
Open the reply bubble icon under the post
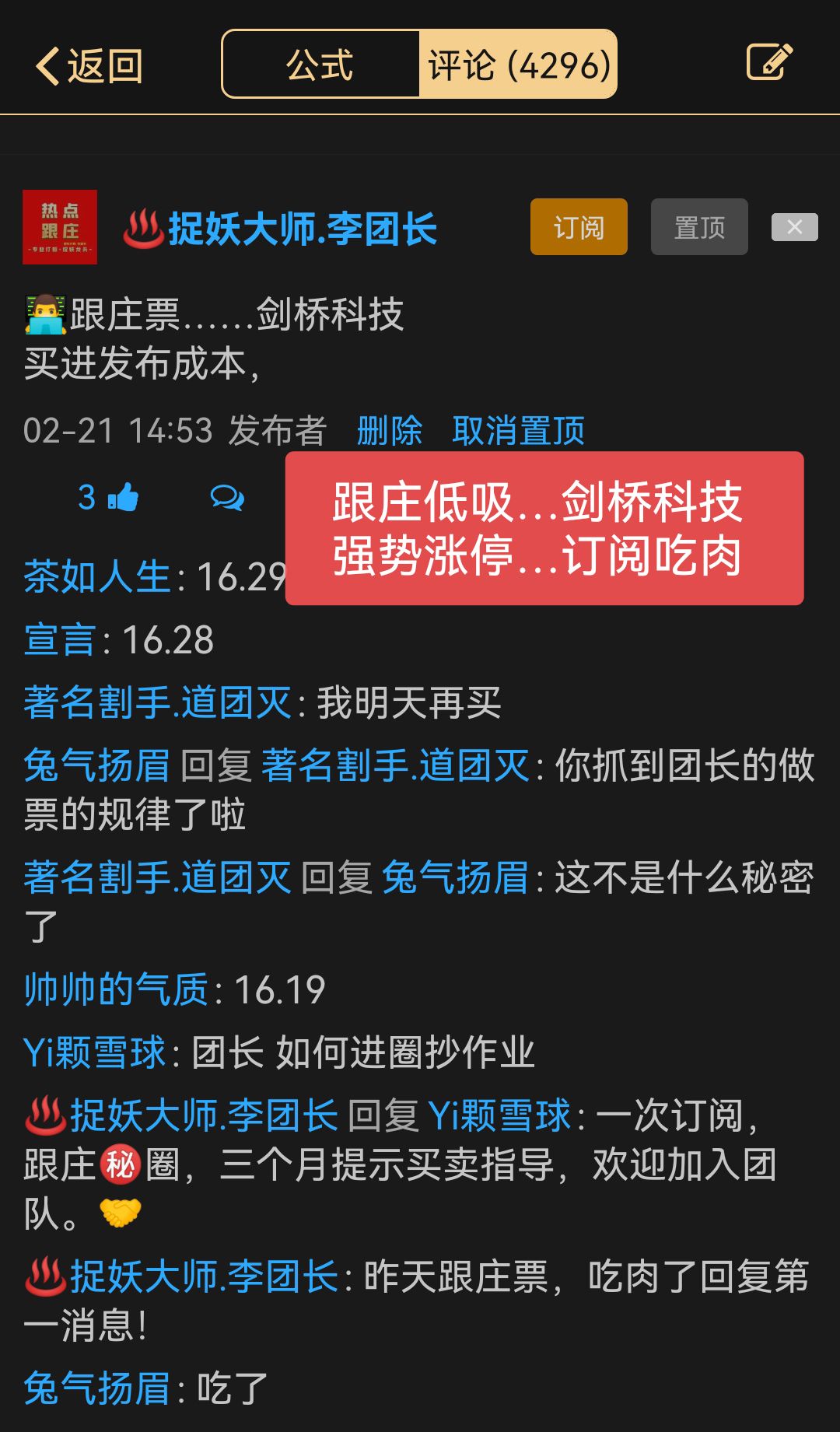(227, 497)
